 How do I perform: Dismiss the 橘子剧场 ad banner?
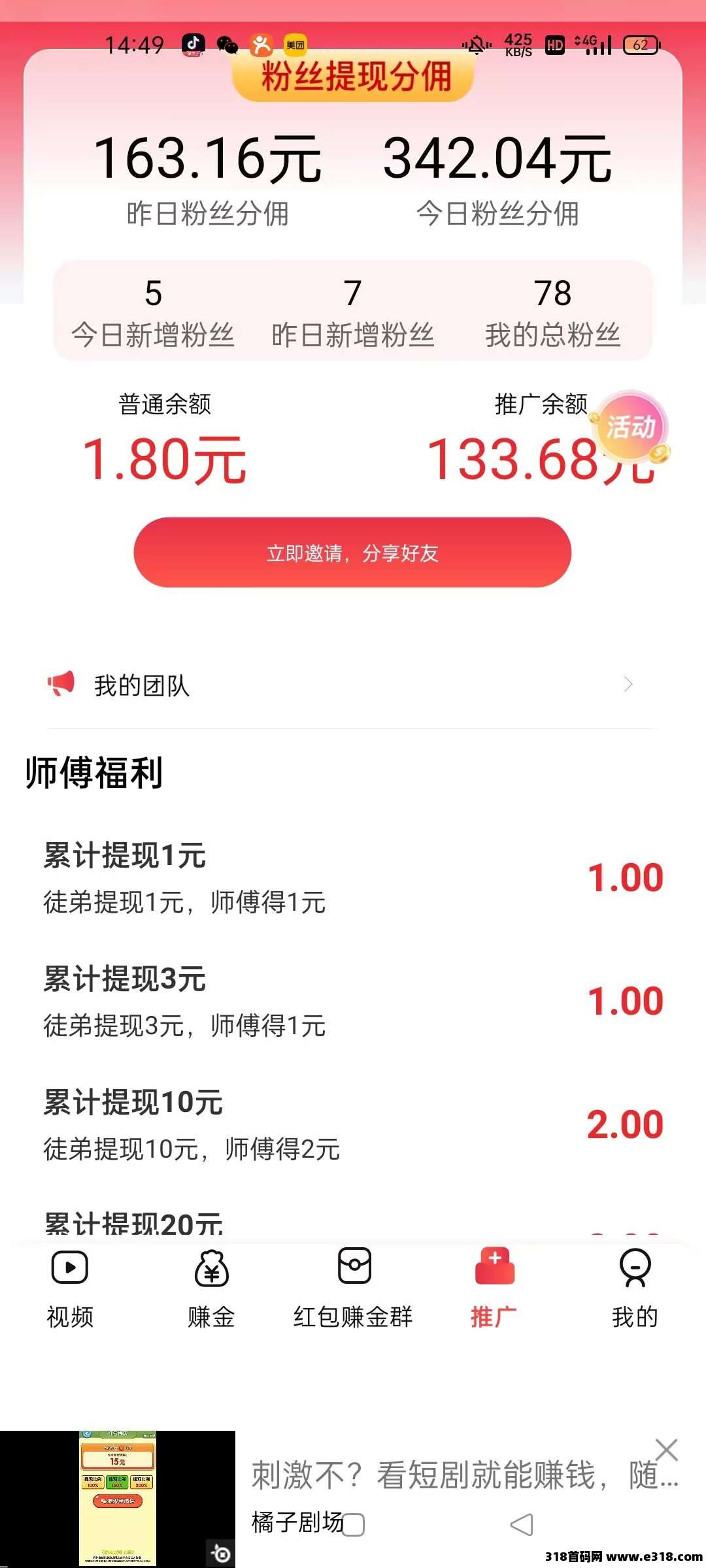pyautogui.click(x=666, y=1450)
